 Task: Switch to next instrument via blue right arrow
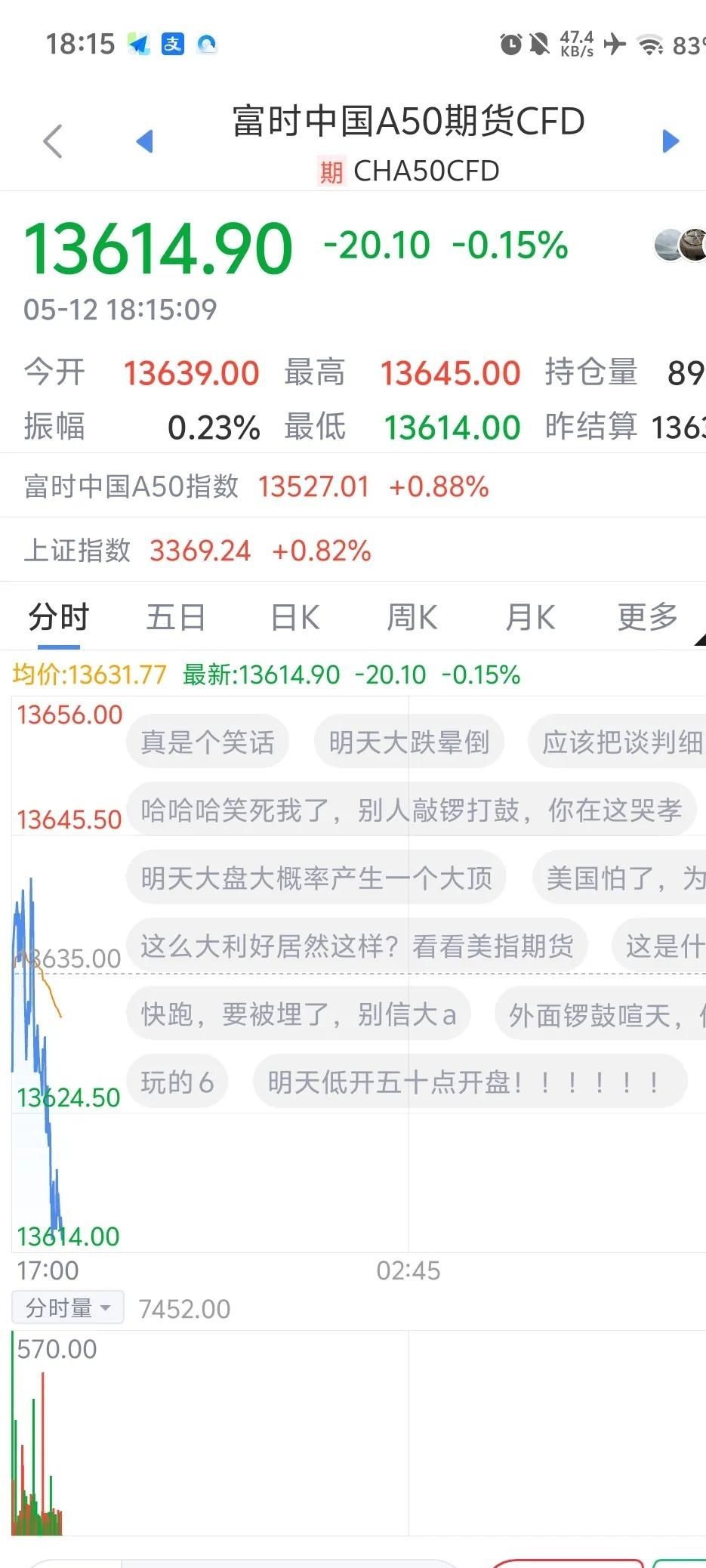(x=668, y=142)
